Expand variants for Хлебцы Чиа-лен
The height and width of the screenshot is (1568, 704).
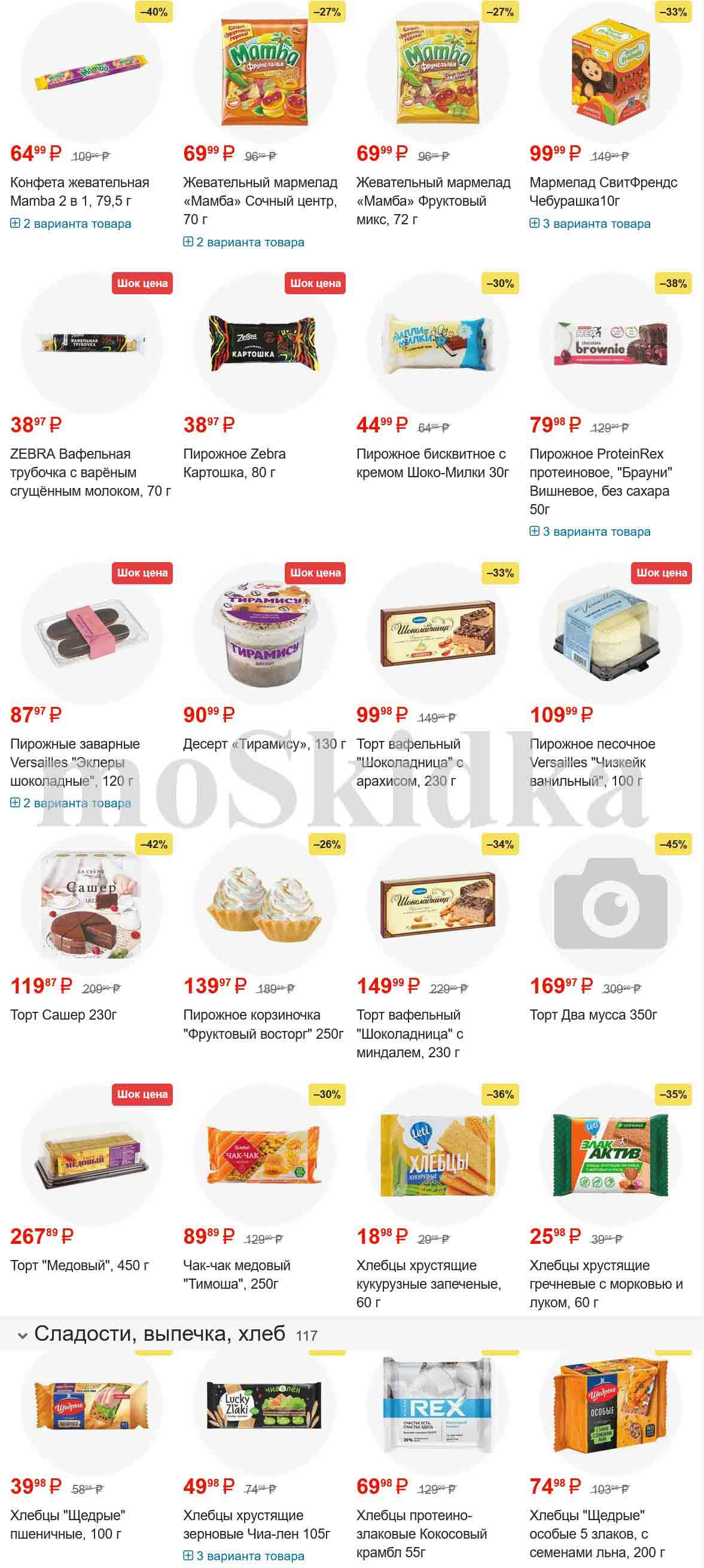[243, 1557]
